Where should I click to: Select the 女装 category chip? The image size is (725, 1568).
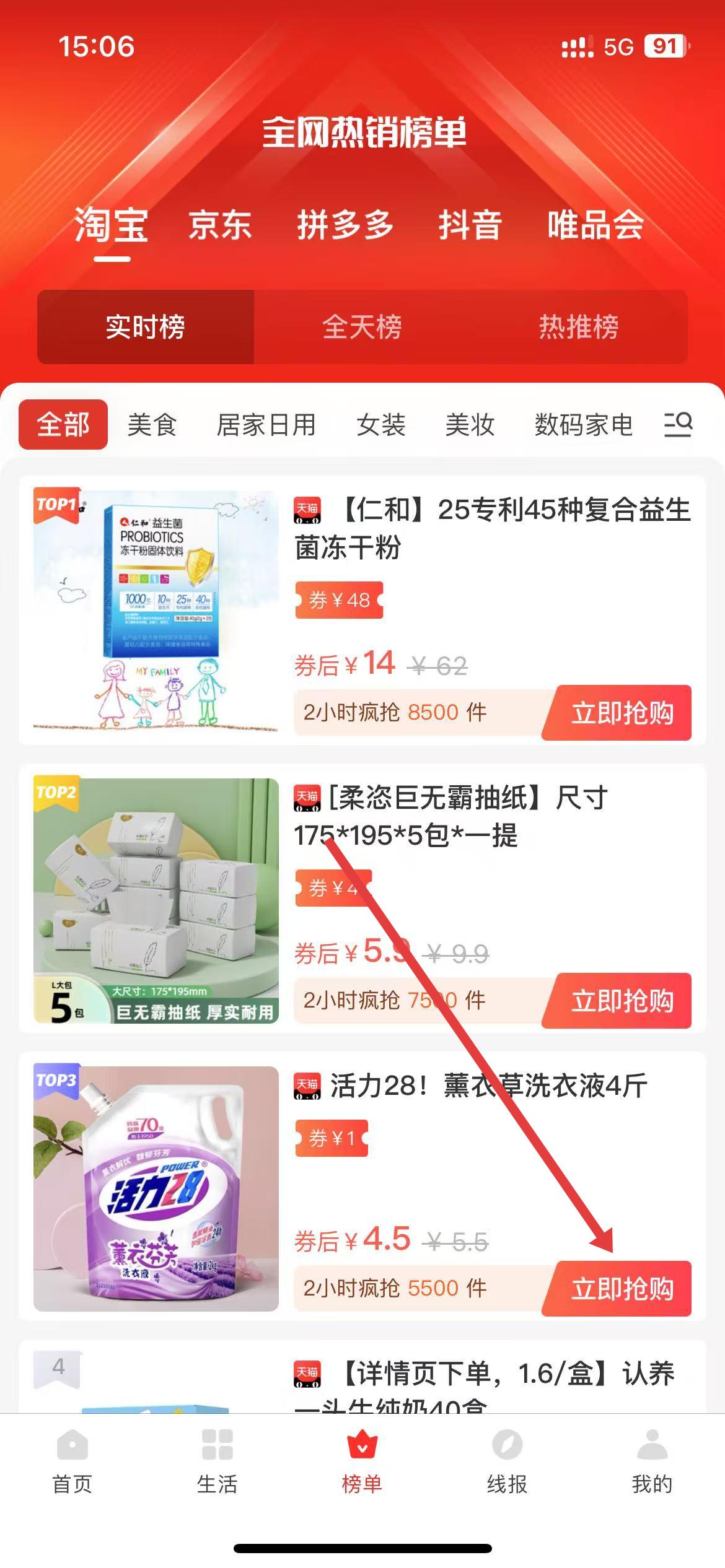pos(380,425)
